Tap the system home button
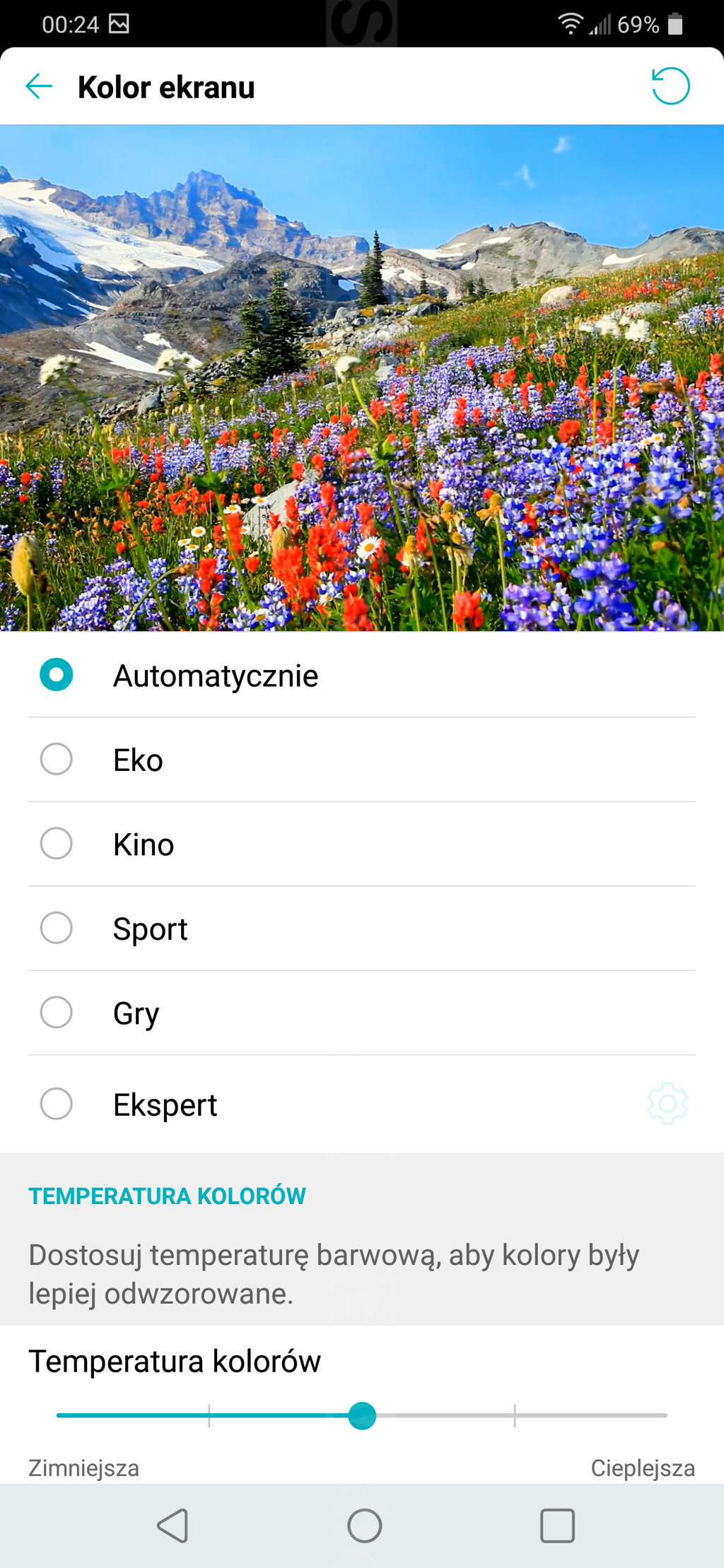Viewport: 724px width, 1568px height. click(364, 1526)
